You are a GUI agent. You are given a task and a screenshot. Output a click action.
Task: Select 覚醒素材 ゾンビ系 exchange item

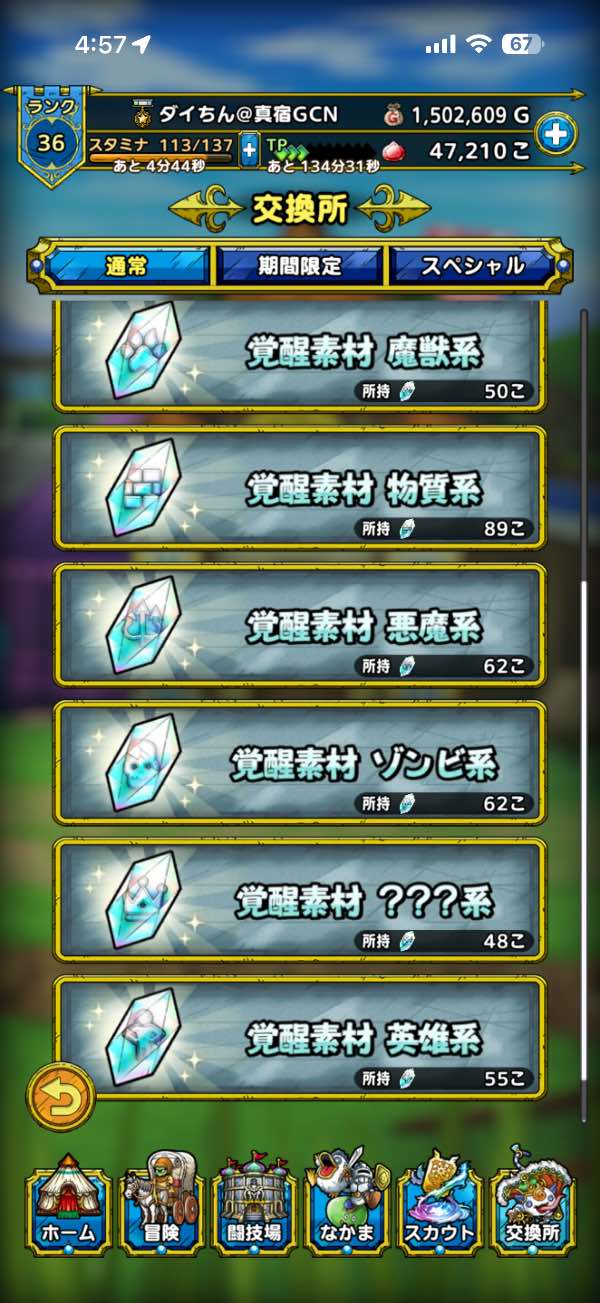click(300, 764)
